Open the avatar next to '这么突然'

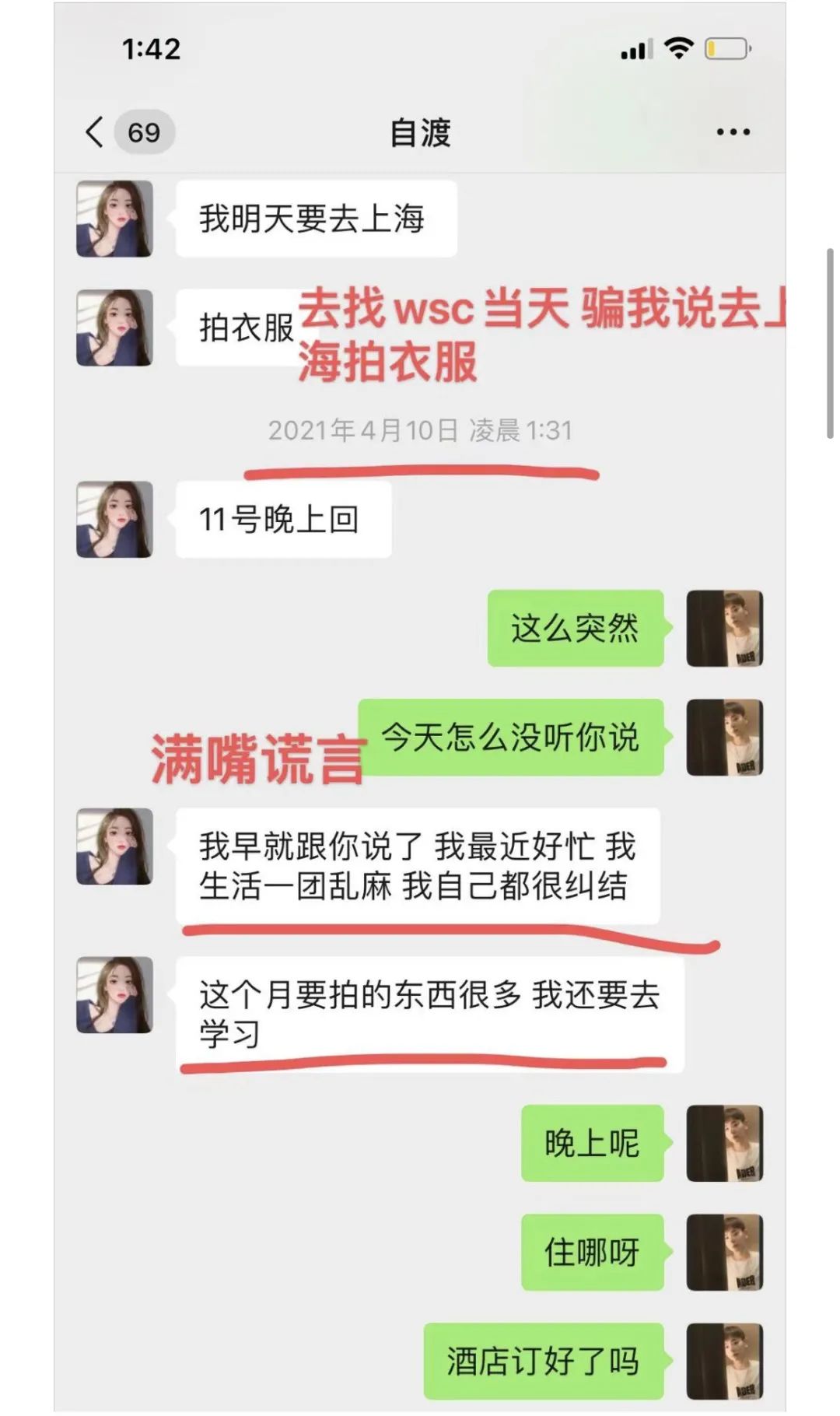pyautogui.click(x=724, y=628)
